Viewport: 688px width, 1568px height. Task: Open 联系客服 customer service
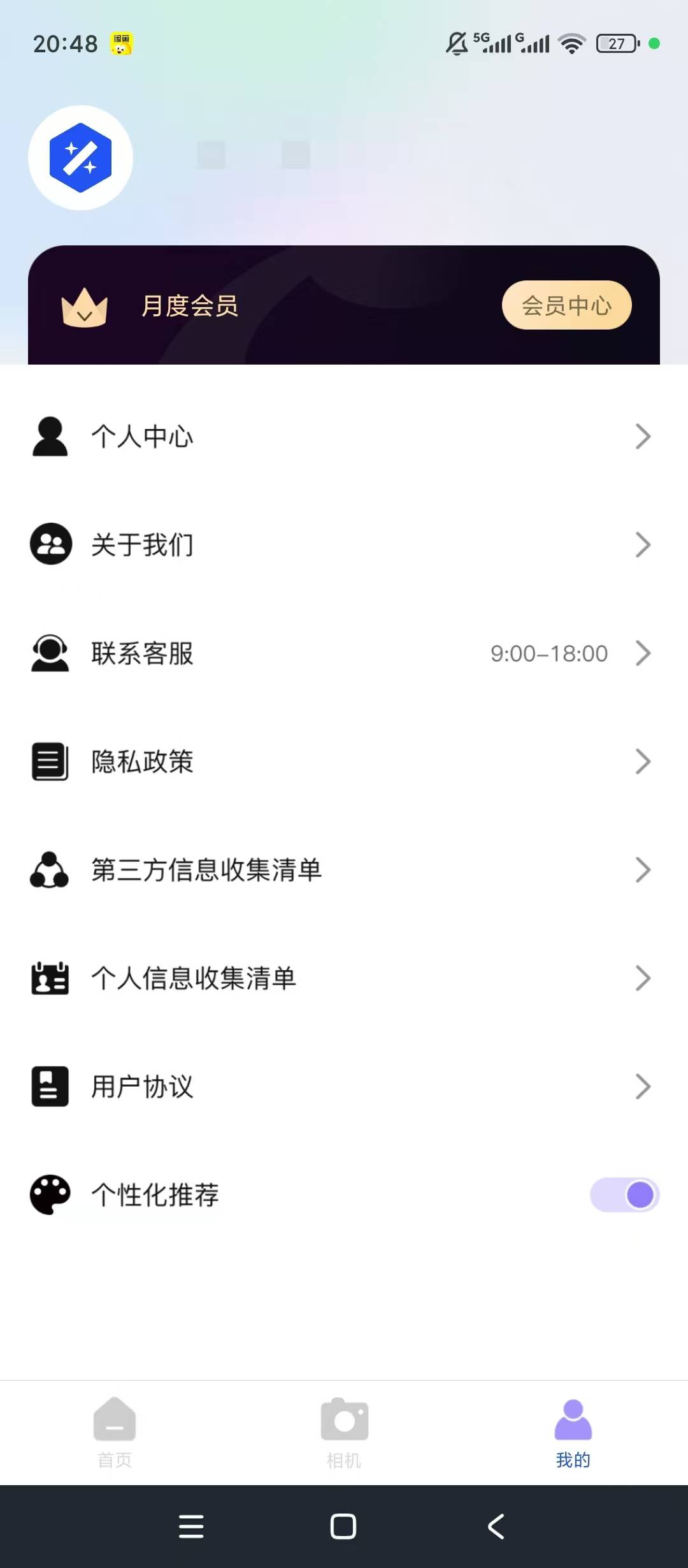coord(344,653)
